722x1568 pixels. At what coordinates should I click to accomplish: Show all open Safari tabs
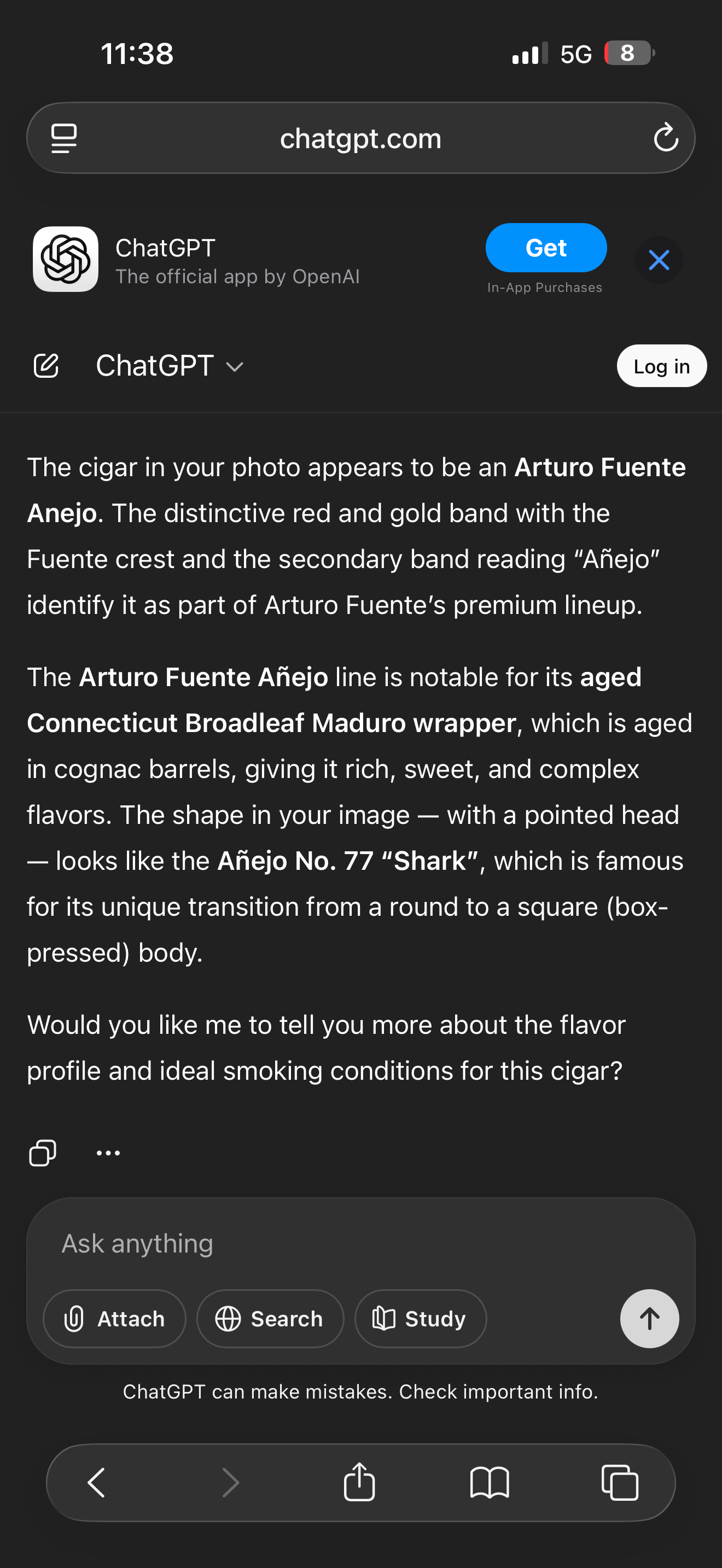point(620,1482)
